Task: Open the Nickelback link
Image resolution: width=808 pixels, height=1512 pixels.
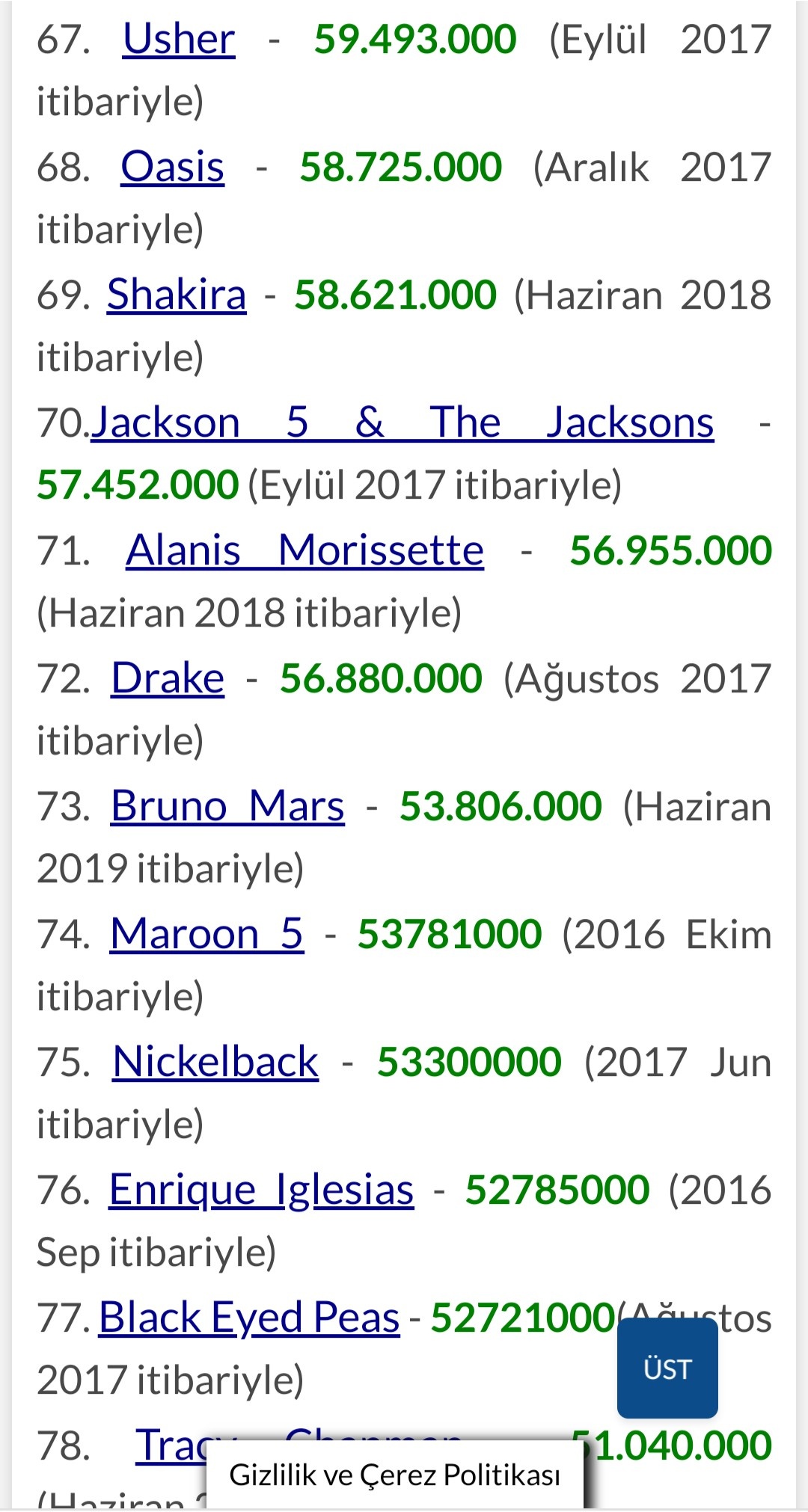Action: pyautogui.click(x=215, y=1063)
